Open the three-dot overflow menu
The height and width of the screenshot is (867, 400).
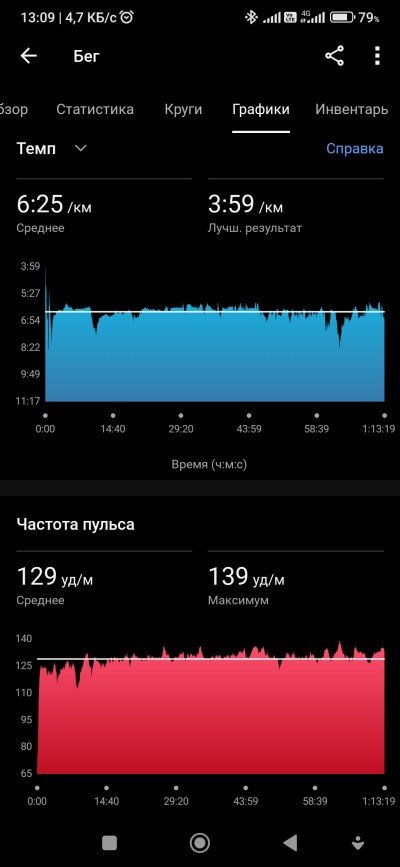click(377, 56)
